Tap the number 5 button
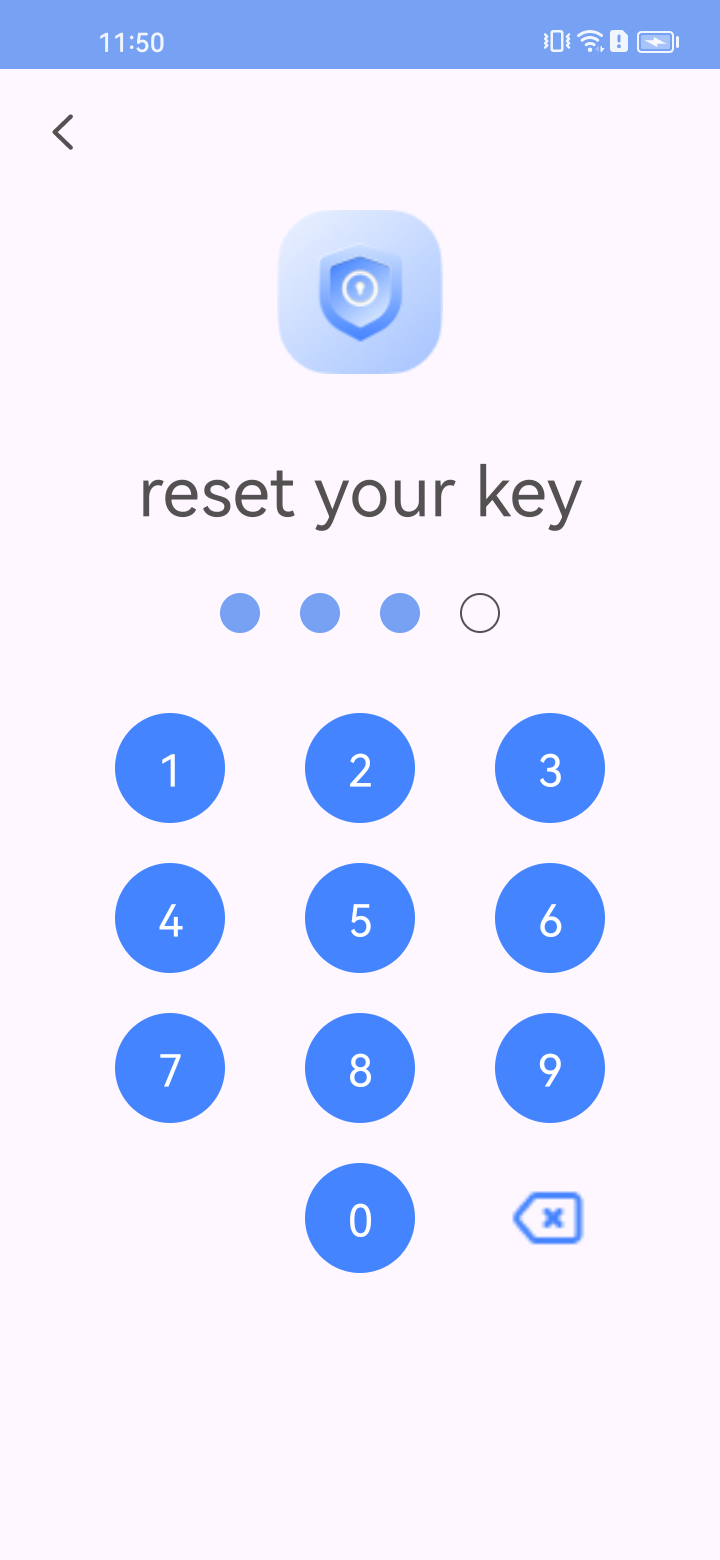The image size is (720, 1560). coord(360,918)
